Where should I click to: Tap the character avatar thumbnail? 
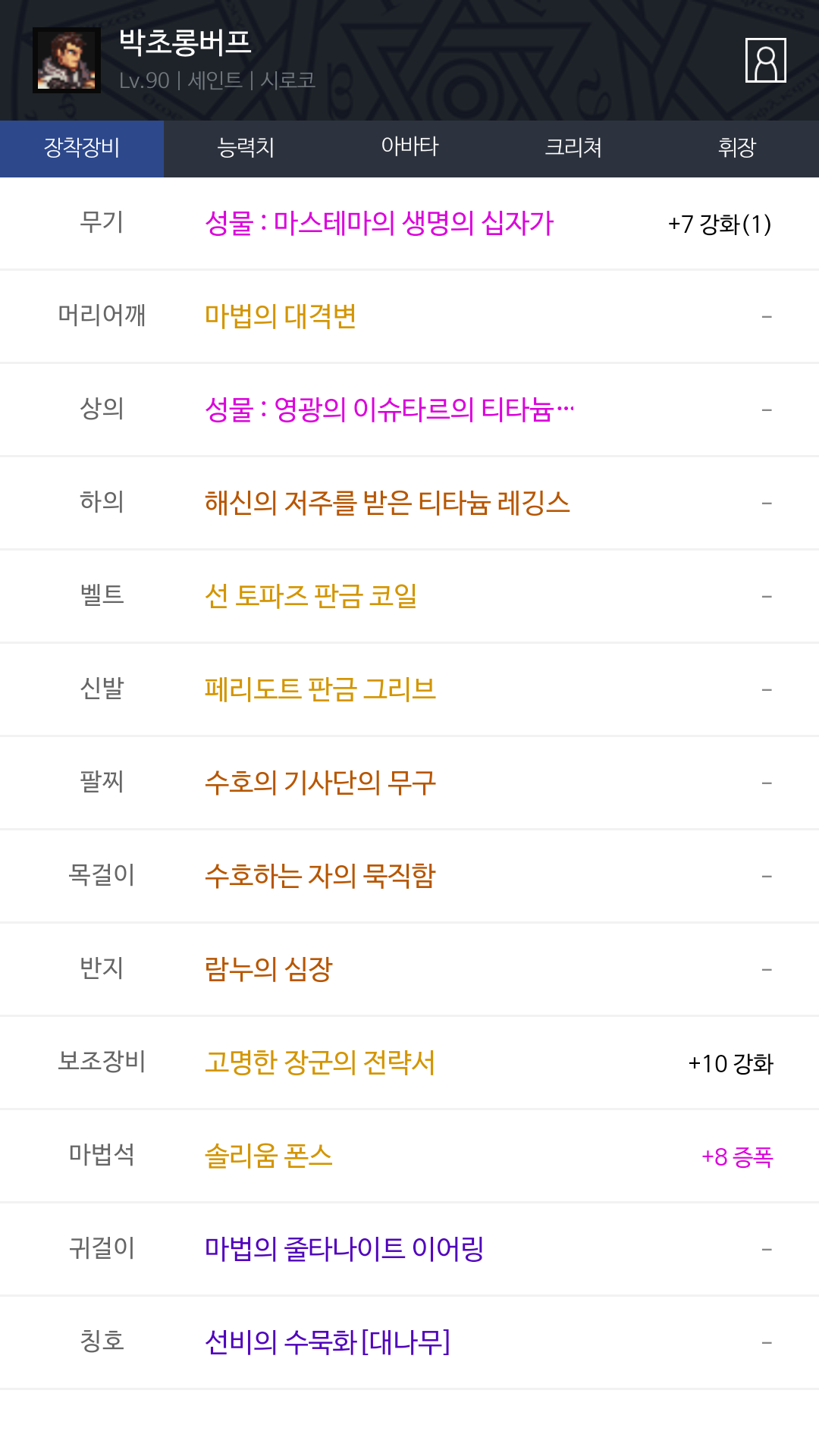67,61
